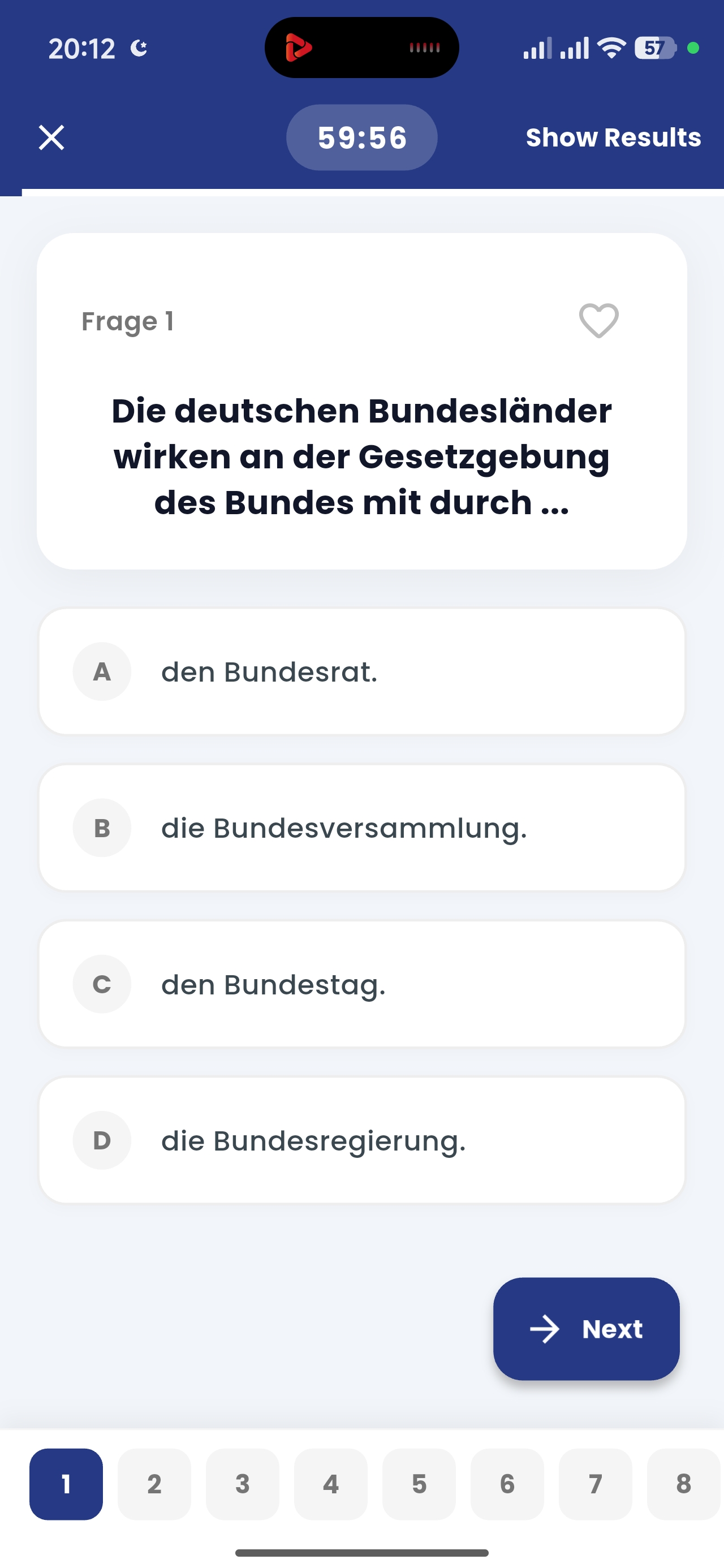Jump to question 5
This screenshot has height=1568, width=724.
coord(419,1484)
